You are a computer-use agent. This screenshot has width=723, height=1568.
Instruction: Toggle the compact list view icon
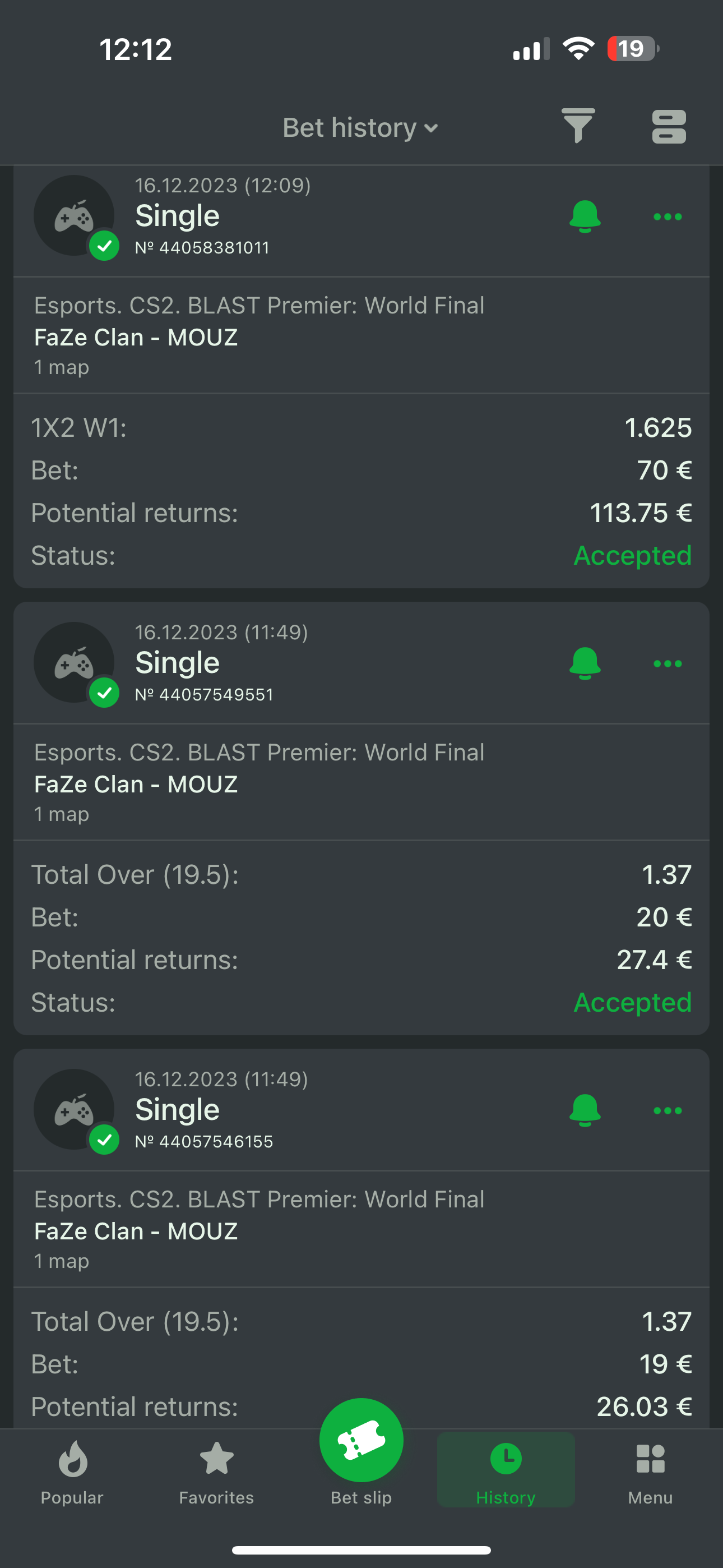click(x=668, y=127)
